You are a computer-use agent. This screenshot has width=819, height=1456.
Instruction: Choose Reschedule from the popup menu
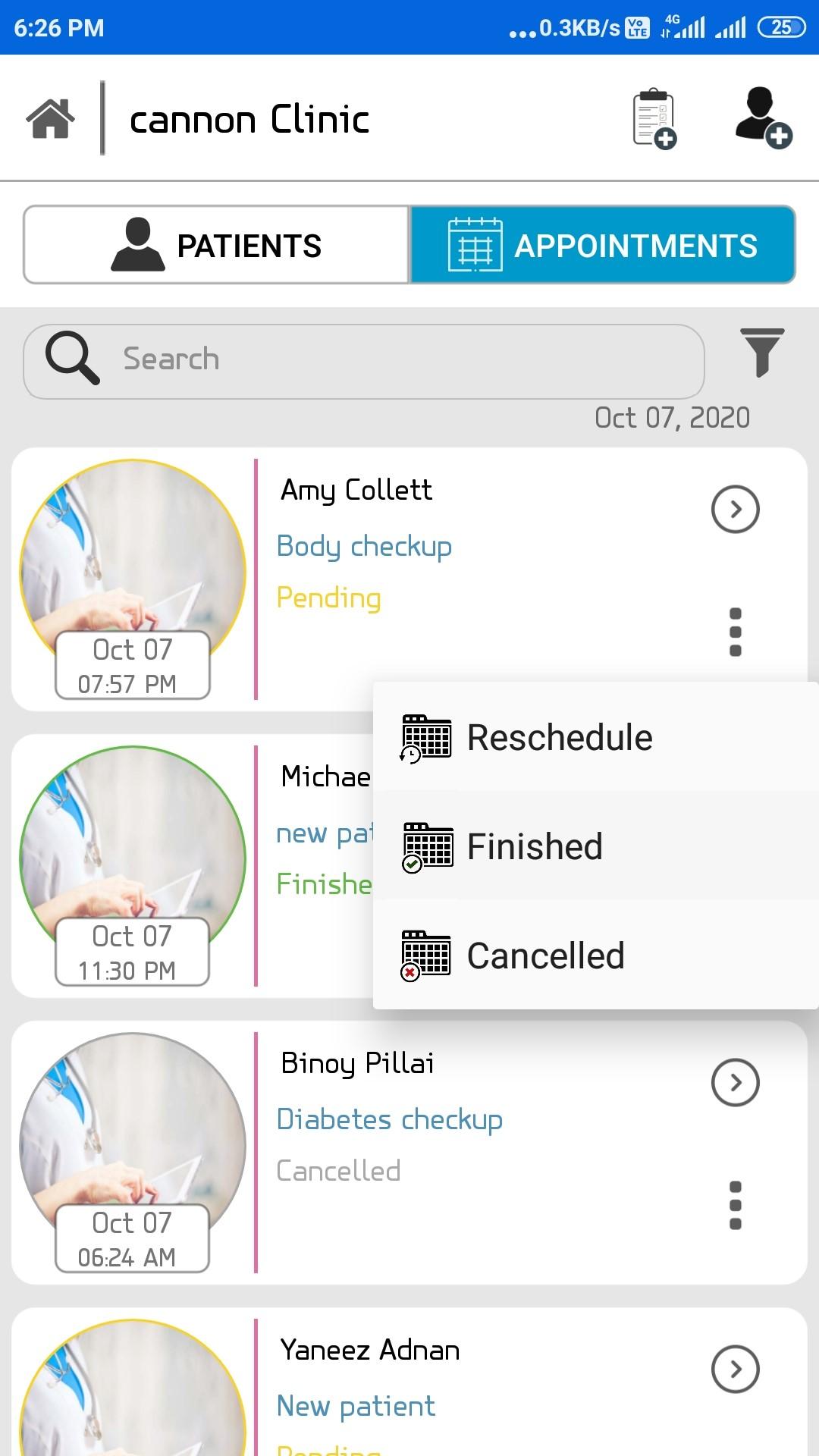[x=560, y=738]
